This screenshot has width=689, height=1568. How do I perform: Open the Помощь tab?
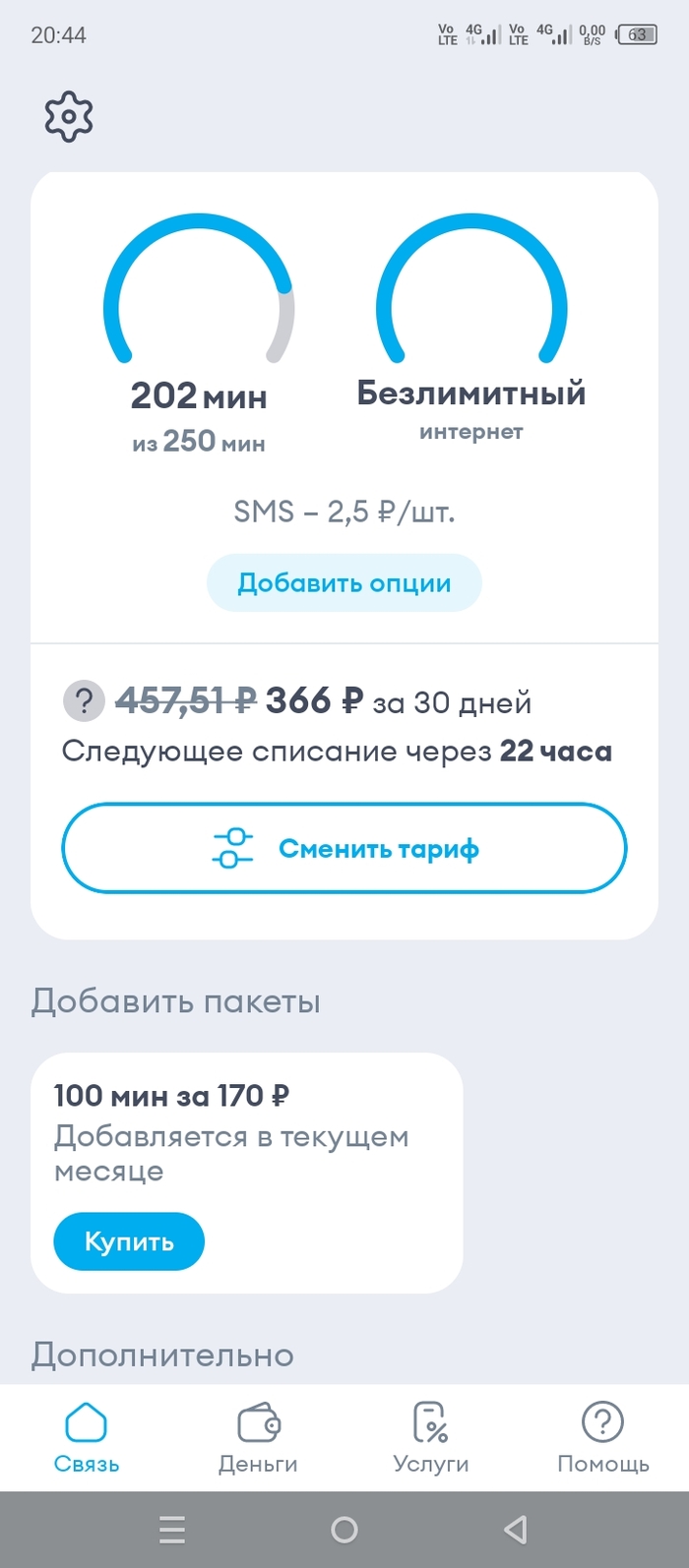click(602, 1438)
